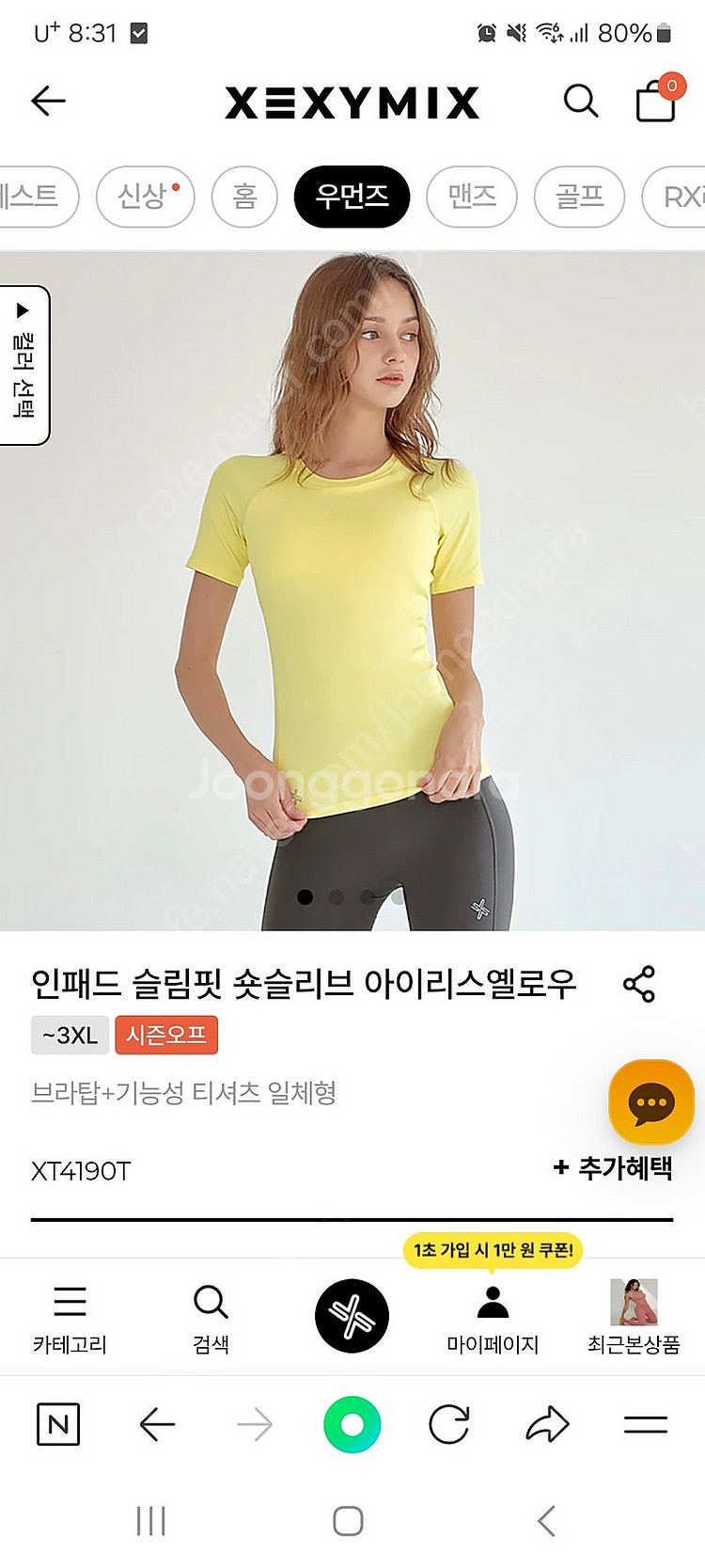Open the chat support bubble

[x=650, y=1102]
